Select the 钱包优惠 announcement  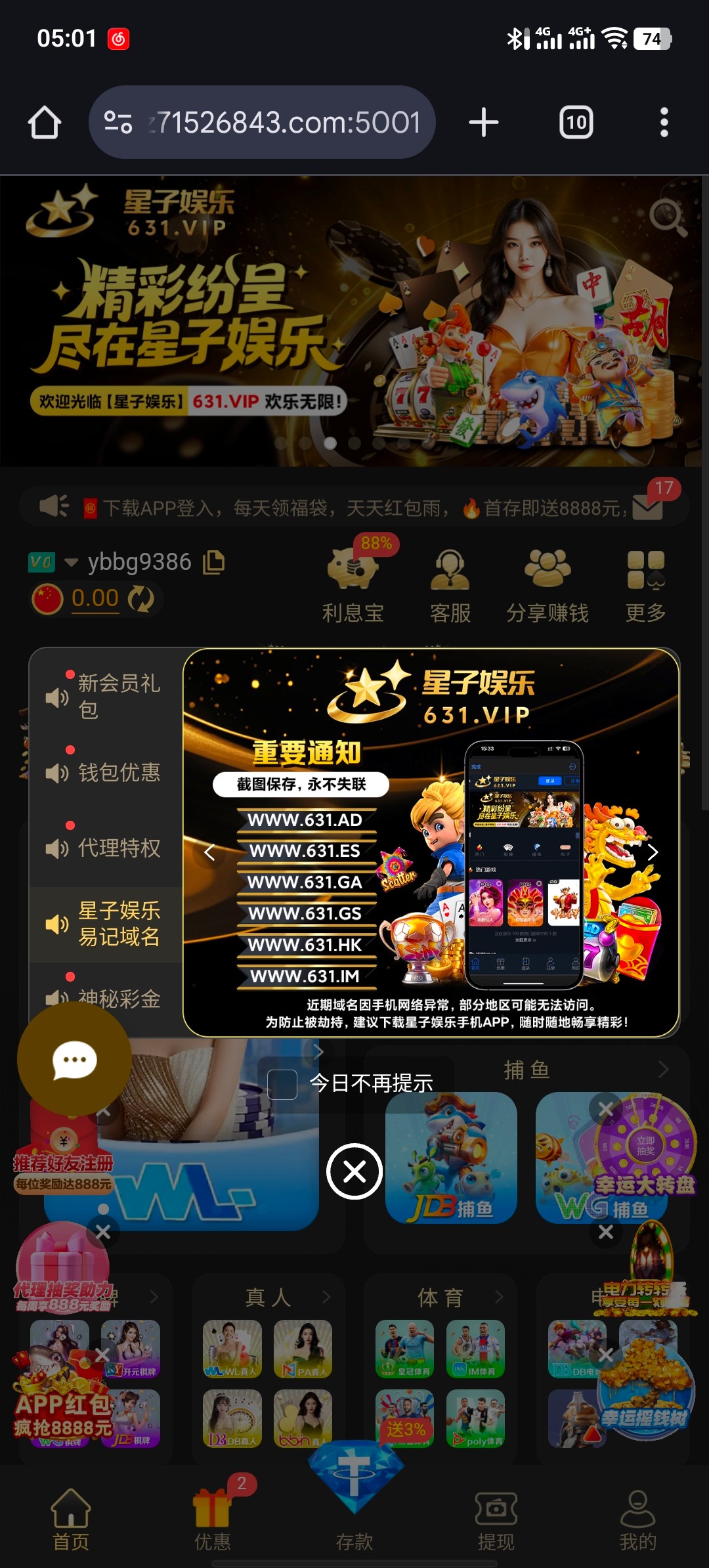coord(105,772)
